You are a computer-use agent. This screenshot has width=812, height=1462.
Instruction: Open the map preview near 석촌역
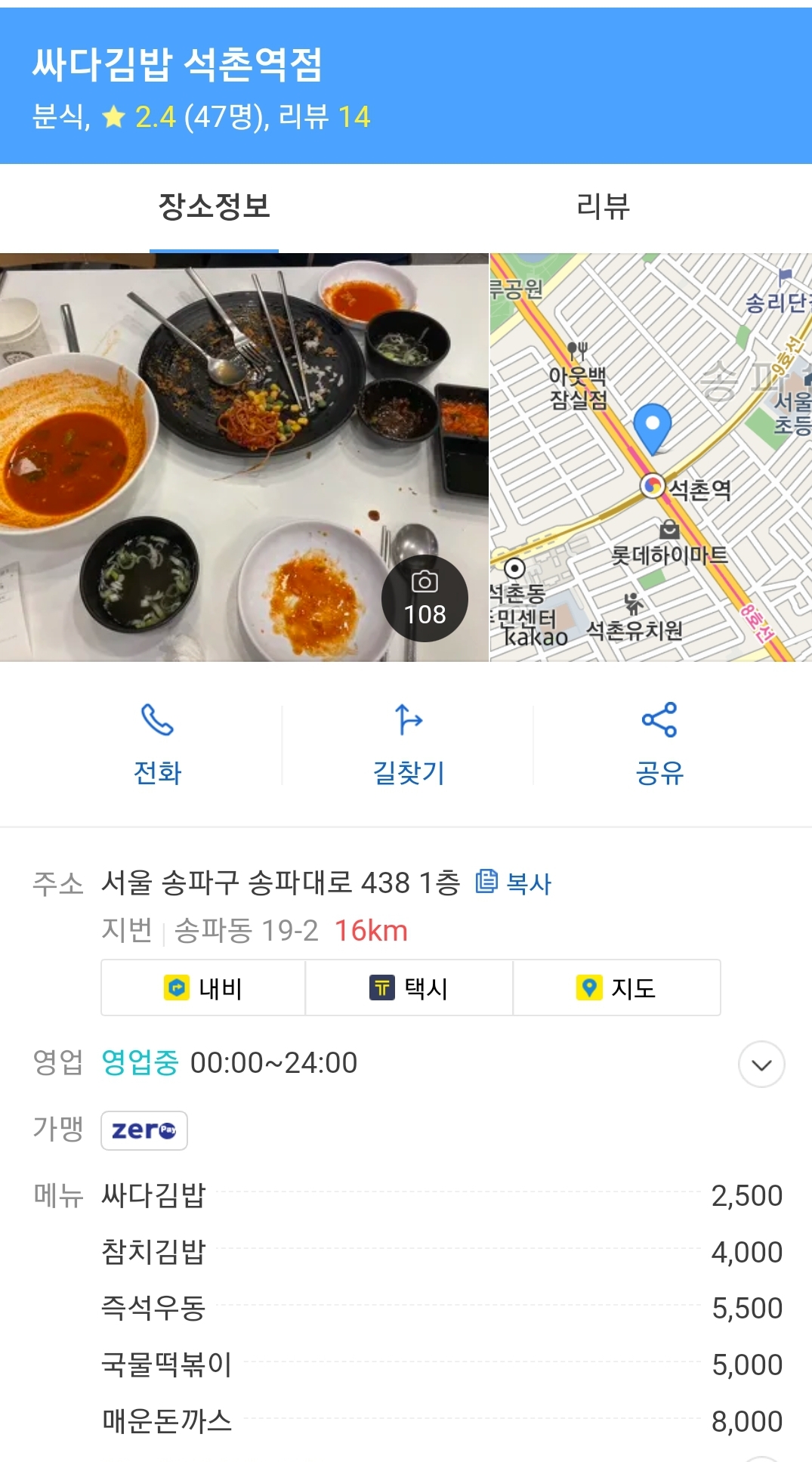click(651, 457)
